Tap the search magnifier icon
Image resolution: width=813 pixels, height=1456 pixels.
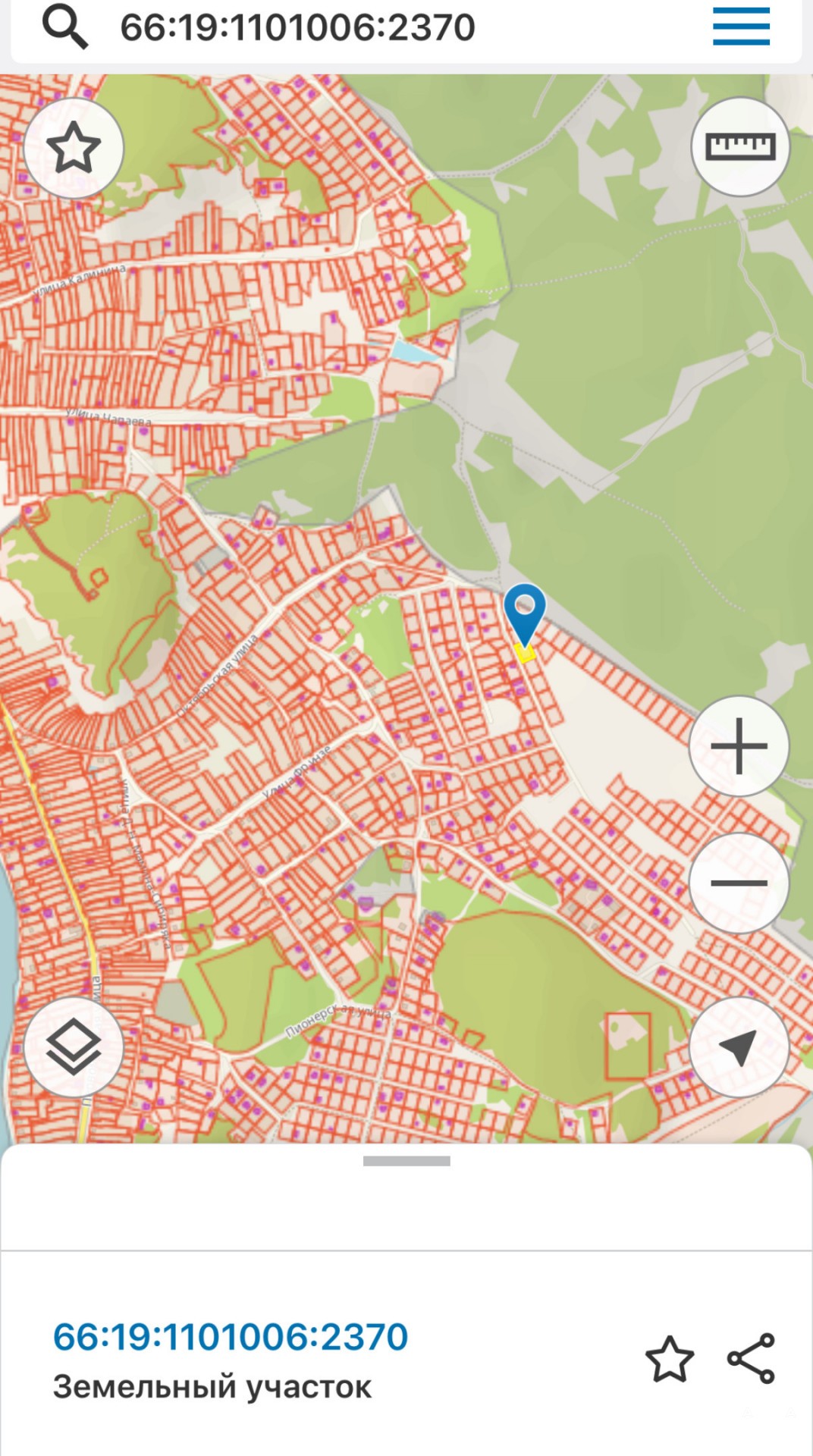pos(64,27)
